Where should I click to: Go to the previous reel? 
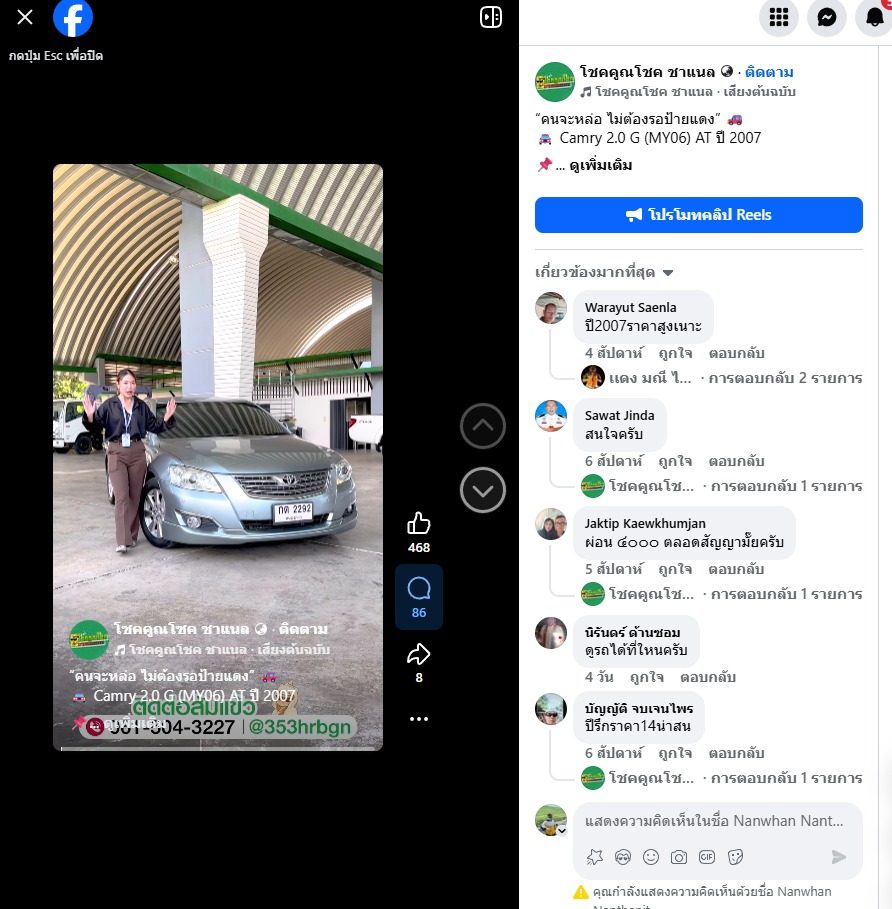coord(483,427)
